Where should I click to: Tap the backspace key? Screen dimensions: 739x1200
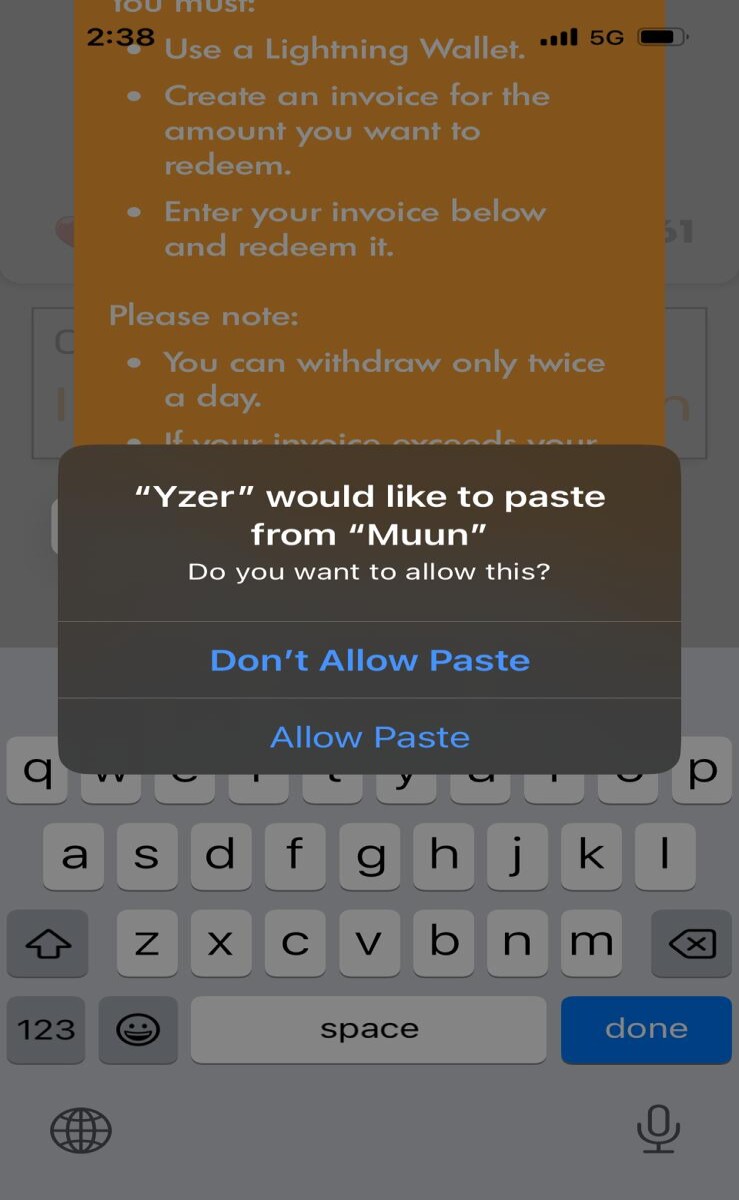click(x=691, y=943)
